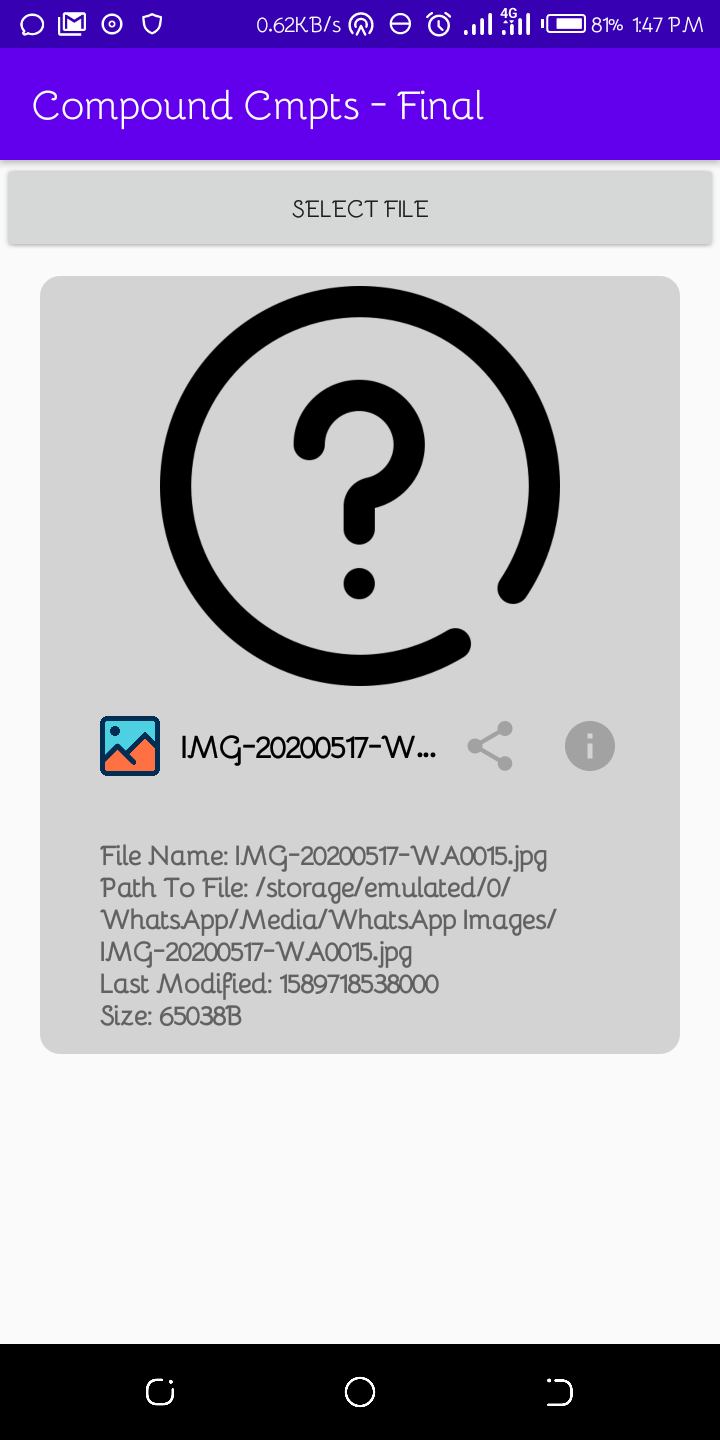Tap the system back button

pos(559,1391)
